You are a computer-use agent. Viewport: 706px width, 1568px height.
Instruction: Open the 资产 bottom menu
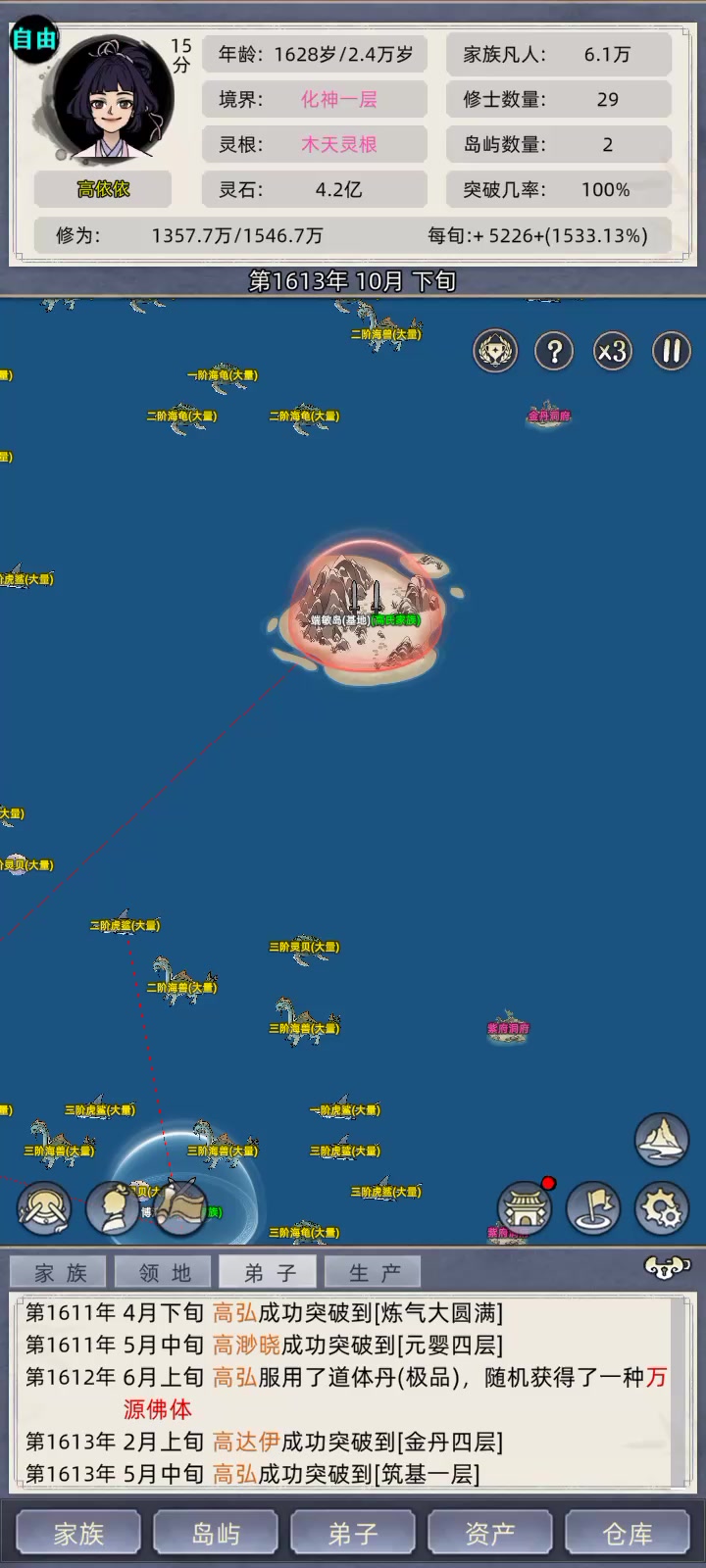(490, 1534)
